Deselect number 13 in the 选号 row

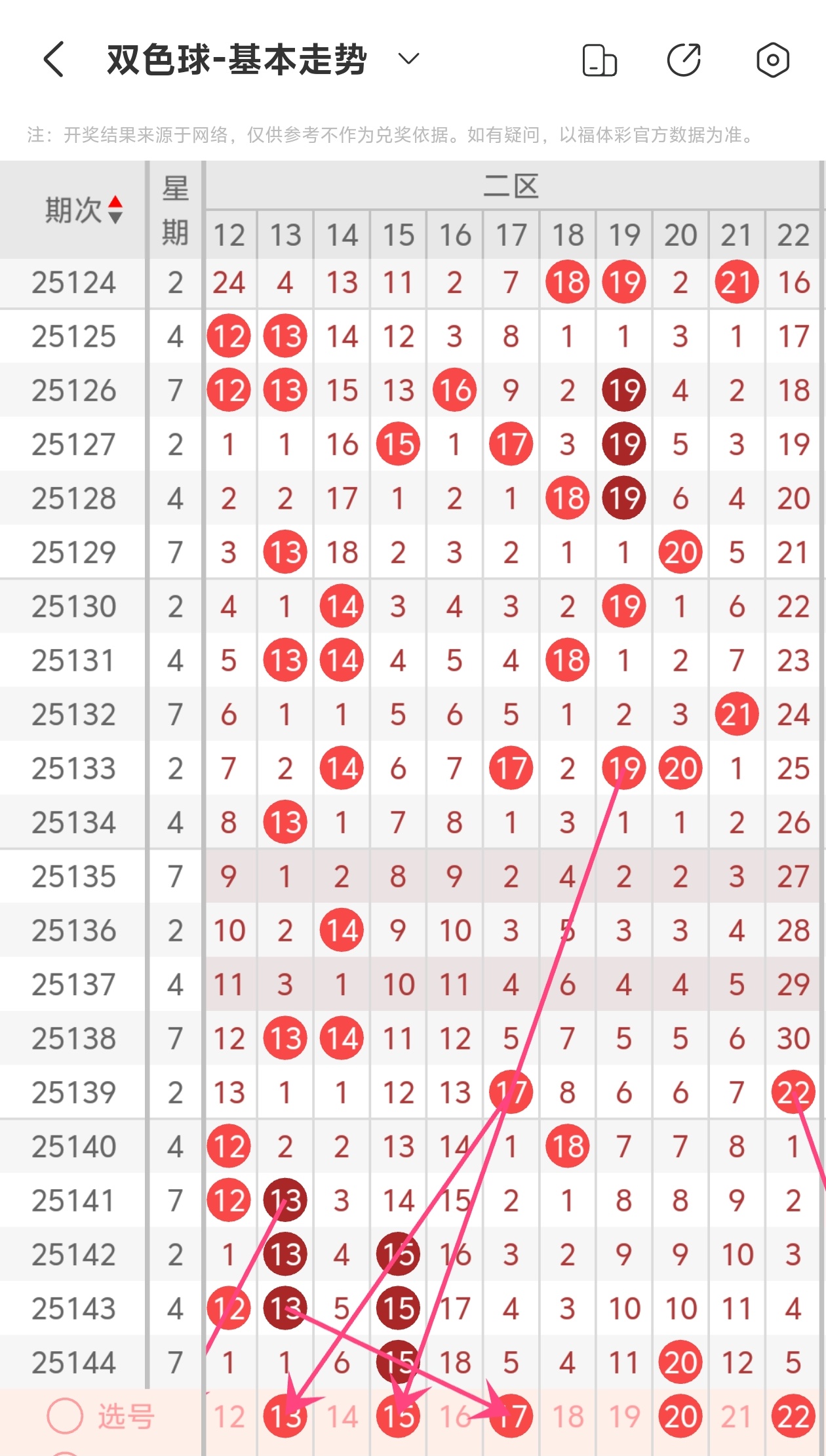[285, 1417]
